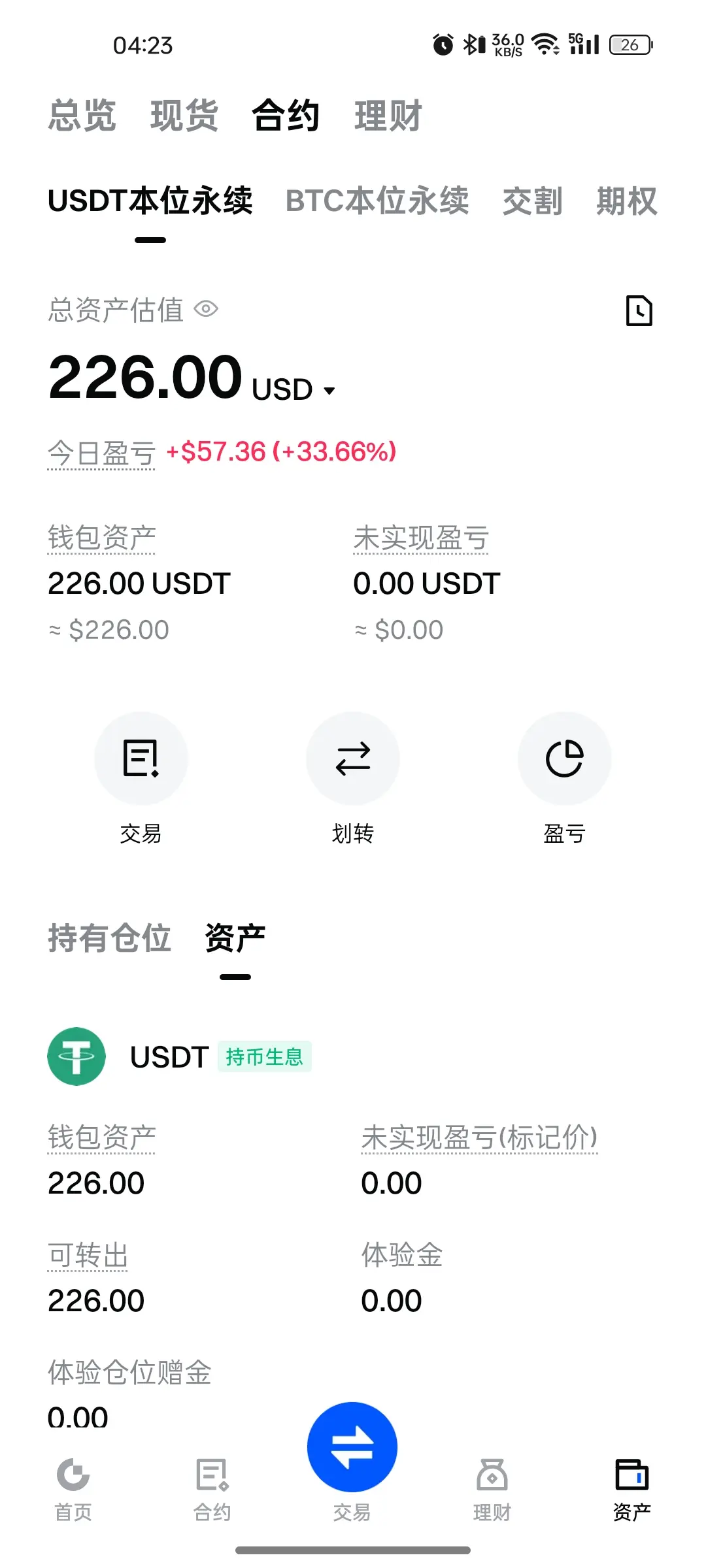The height and width of the screenshot is (1568, 706).
Task: Expand the USD currency dropdown
Action: click(x=329, y=391)
